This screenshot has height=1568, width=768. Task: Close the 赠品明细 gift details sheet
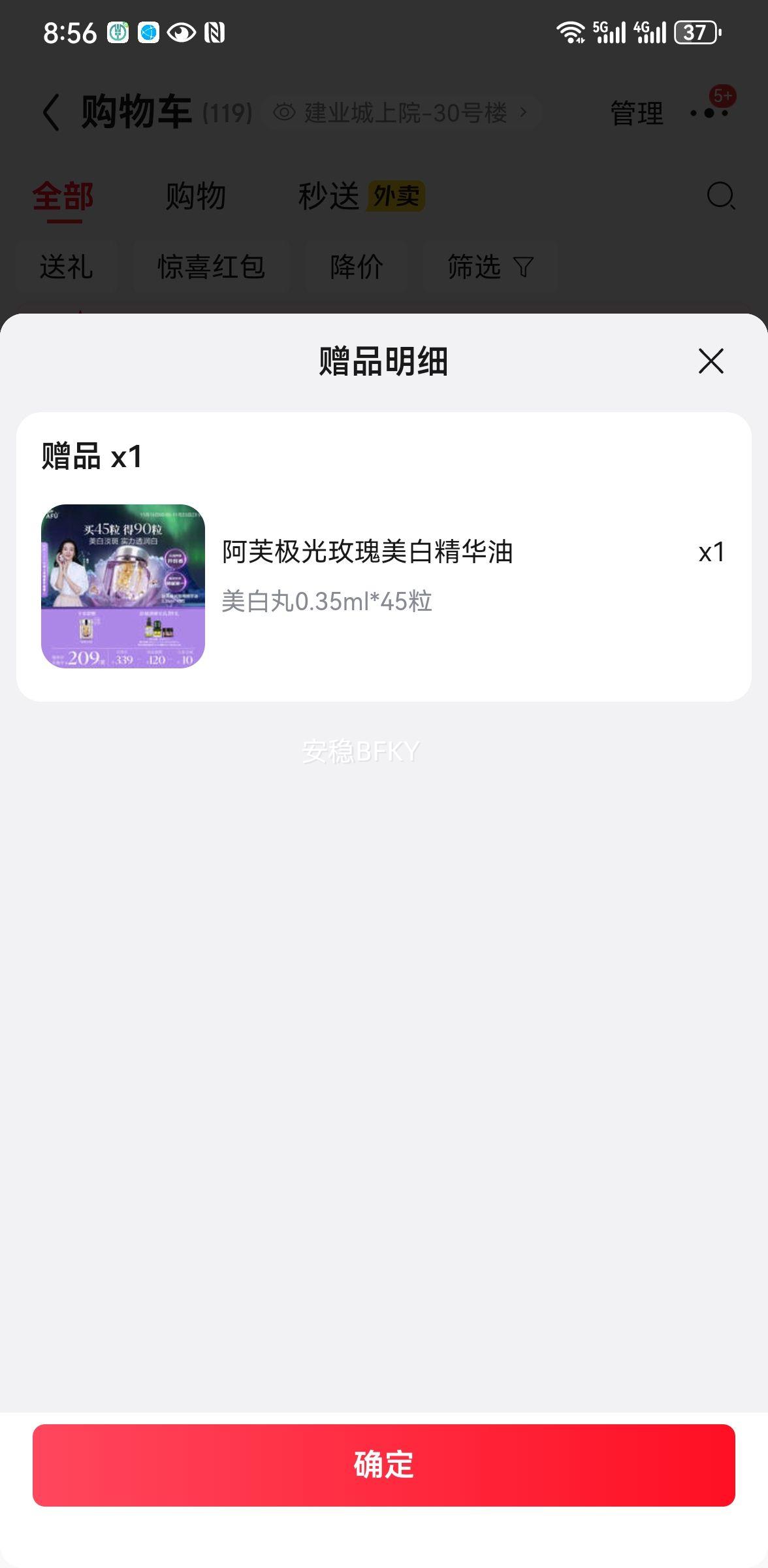[711, 361]
